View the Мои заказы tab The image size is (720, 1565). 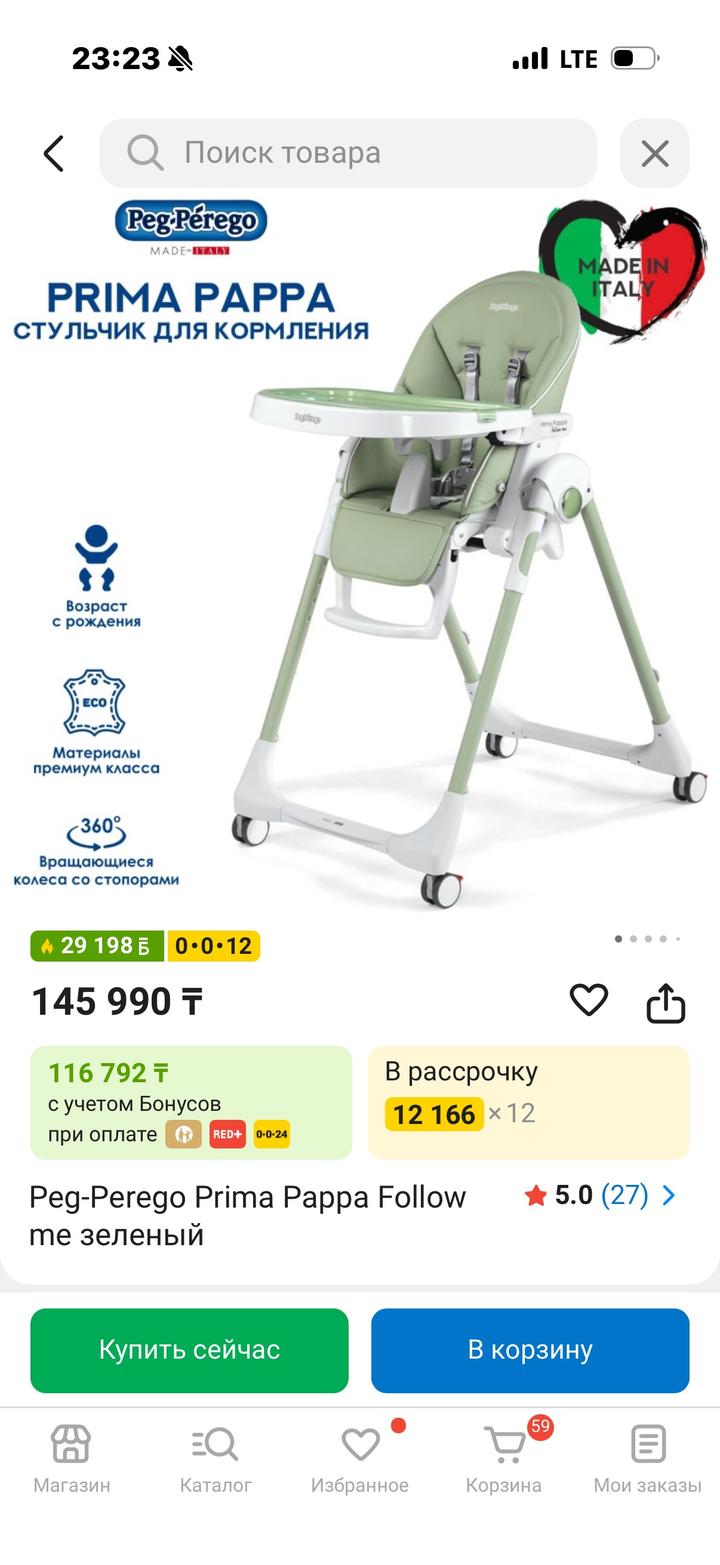click(x=647, y=1460)
